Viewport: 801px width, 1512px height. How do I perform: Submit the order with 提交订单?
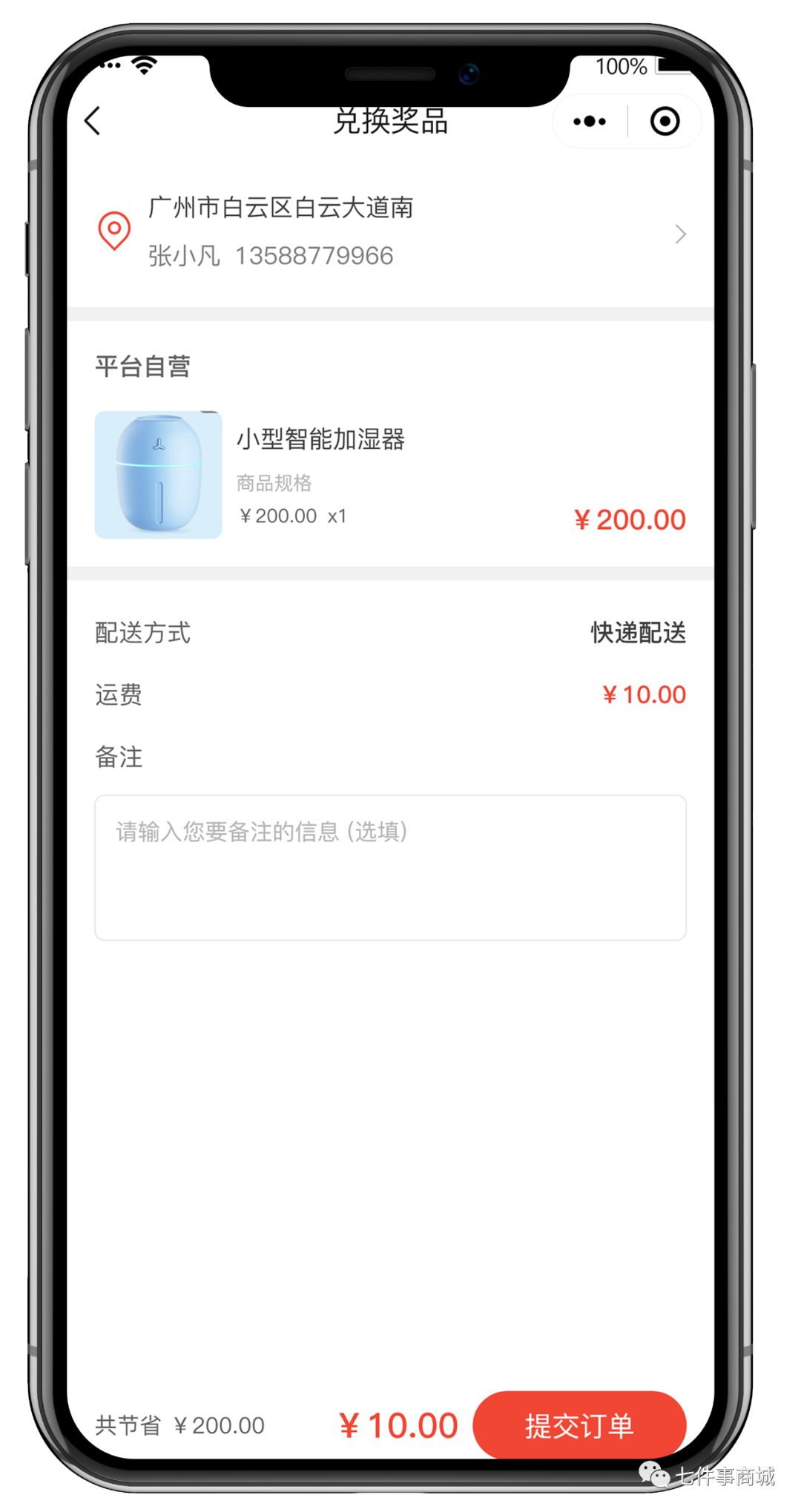[x=579, y=1424]
